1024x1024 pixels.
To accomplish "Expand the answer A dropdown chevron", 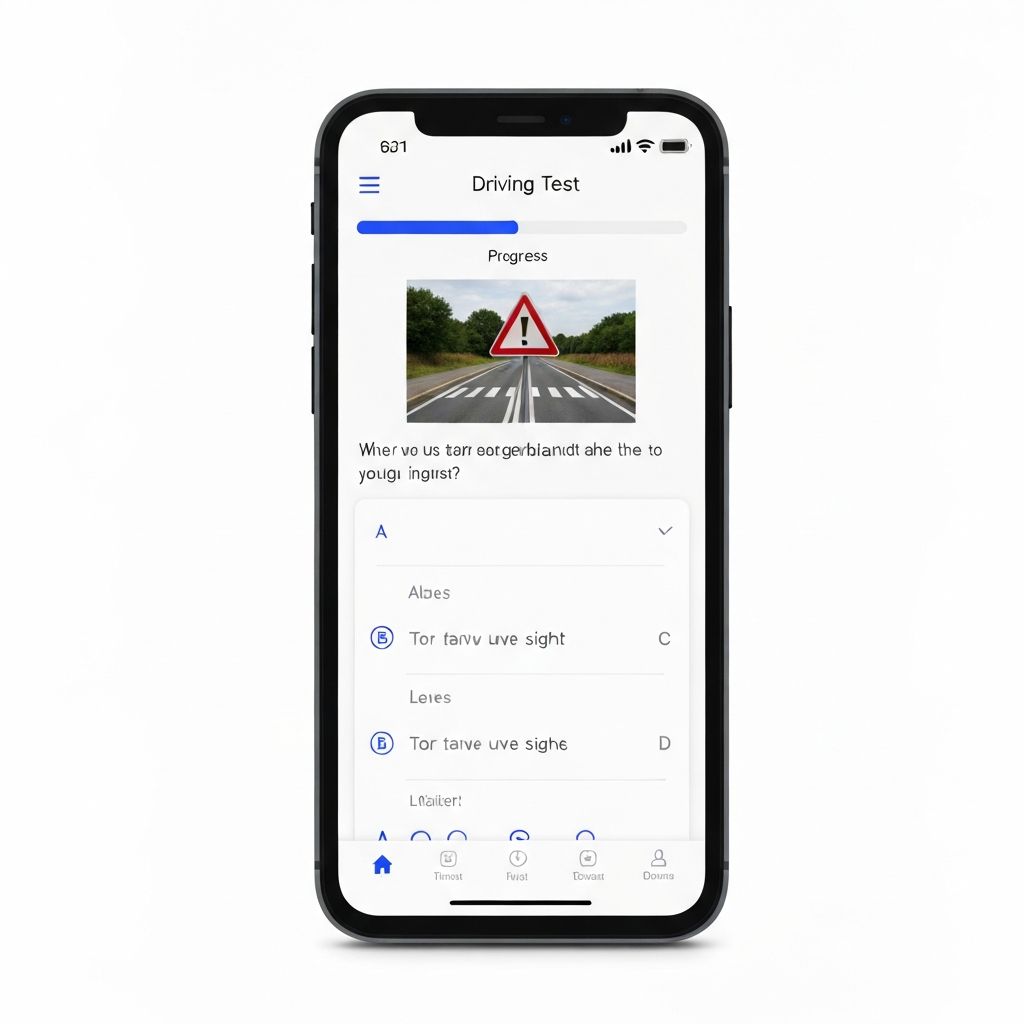I will click(665, 531).
